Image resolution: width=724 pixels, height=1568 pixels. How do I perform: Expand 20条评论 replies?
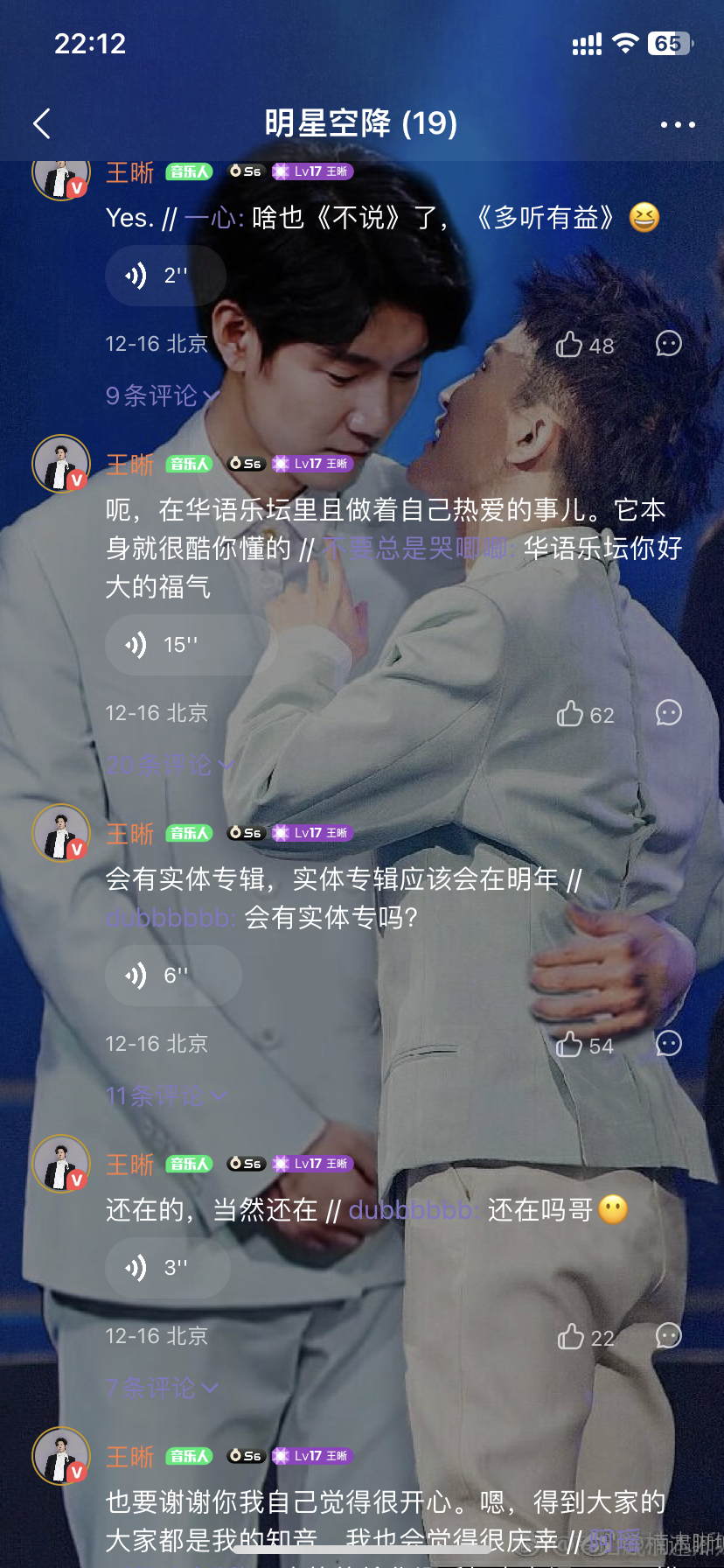pyautogui.click(x=170, y=766)
